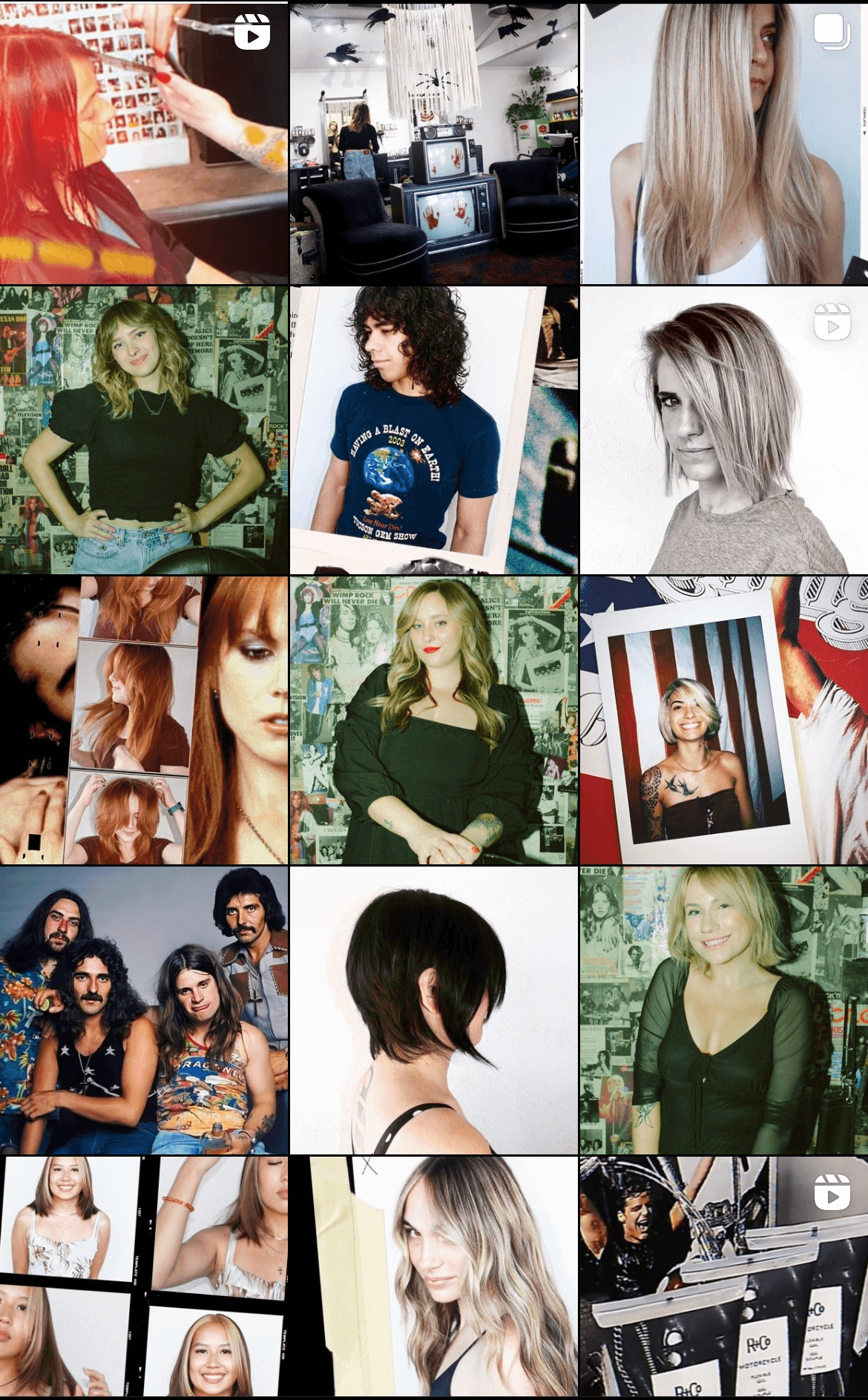The image size is (868, 1400).
Task: View the short dark haircut back-view post
Action: [433, 1010]
